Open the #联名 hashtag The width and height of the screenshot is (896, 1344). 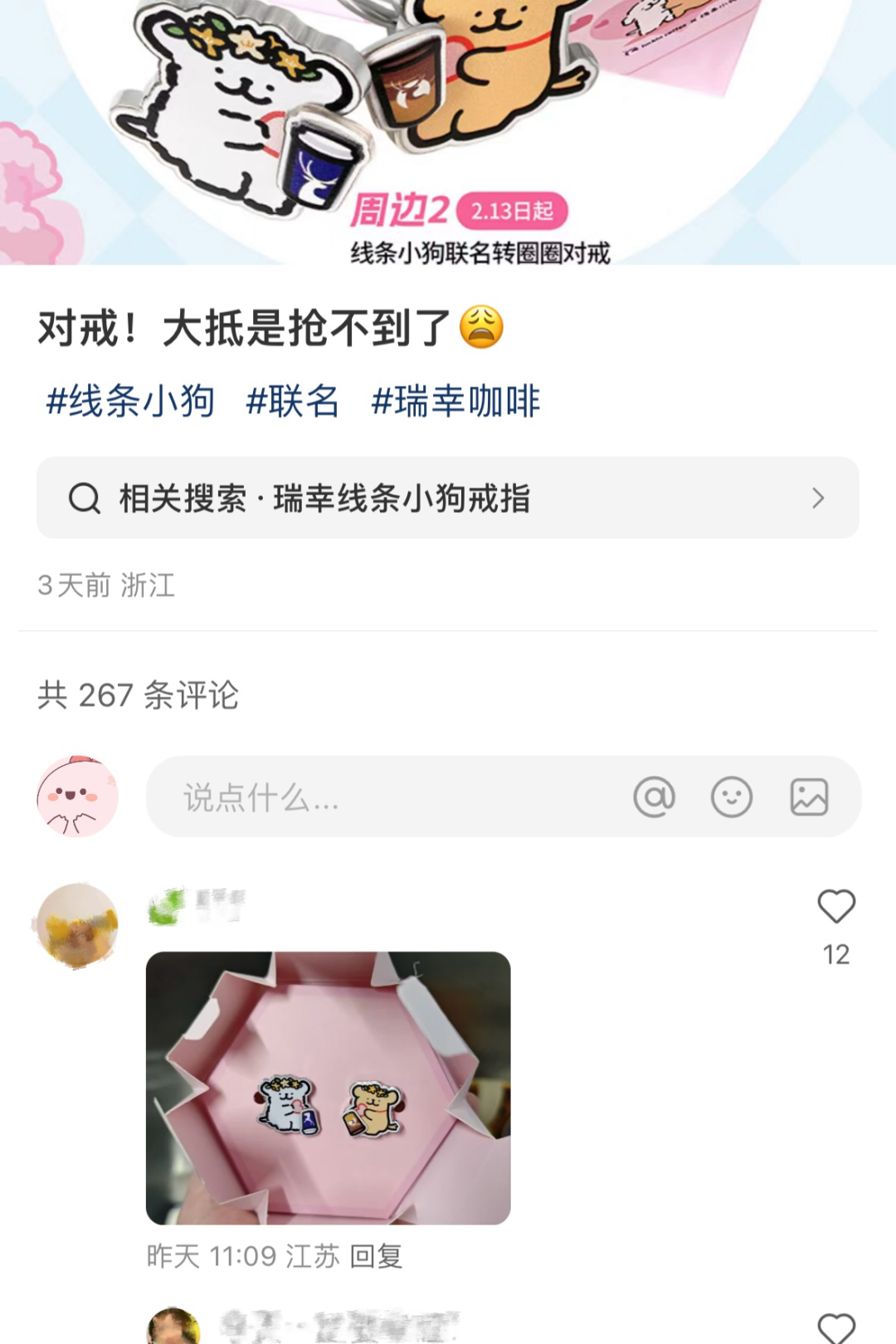[x=293, y=402]
